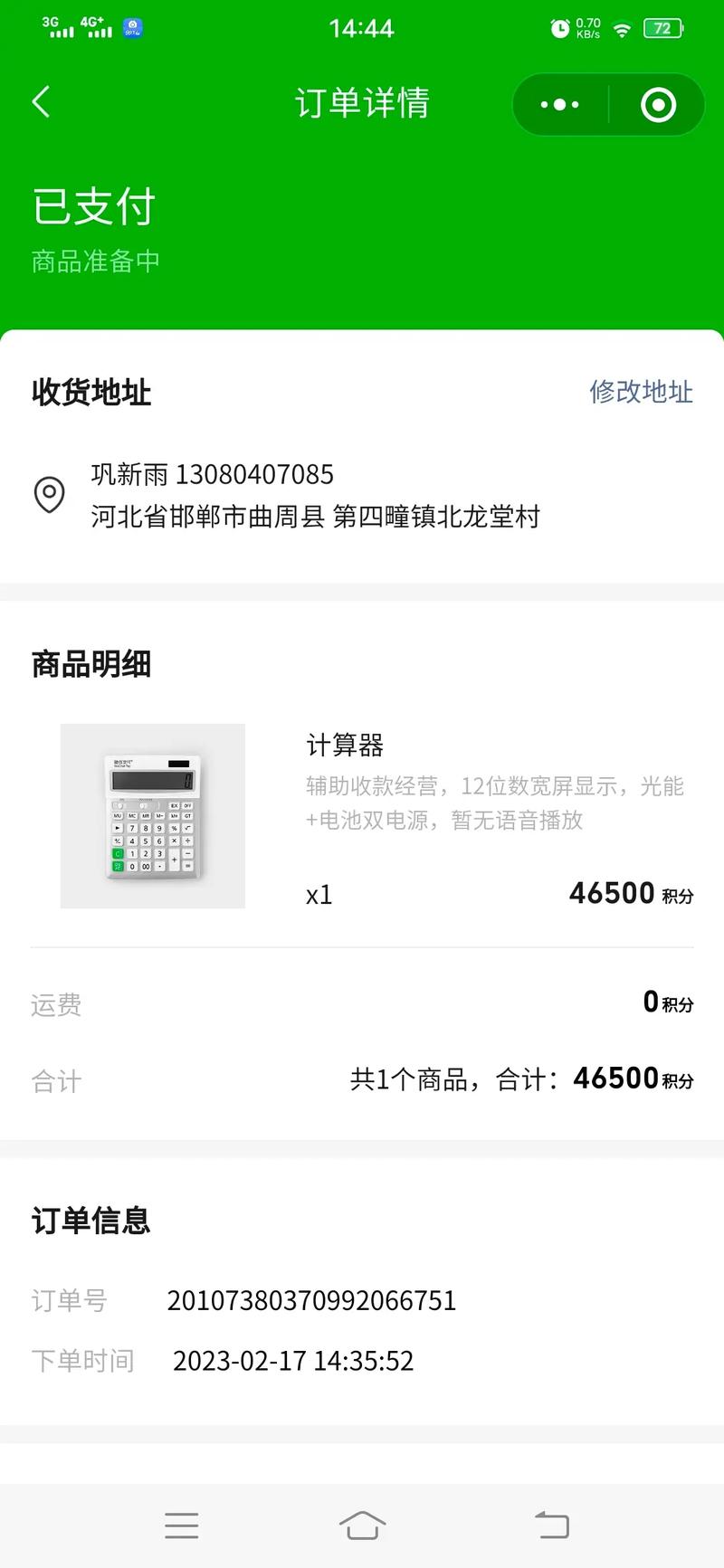Close the mini program with the circle button
Viewport: 724px width, 1568px height.
(x=658, y=105)
